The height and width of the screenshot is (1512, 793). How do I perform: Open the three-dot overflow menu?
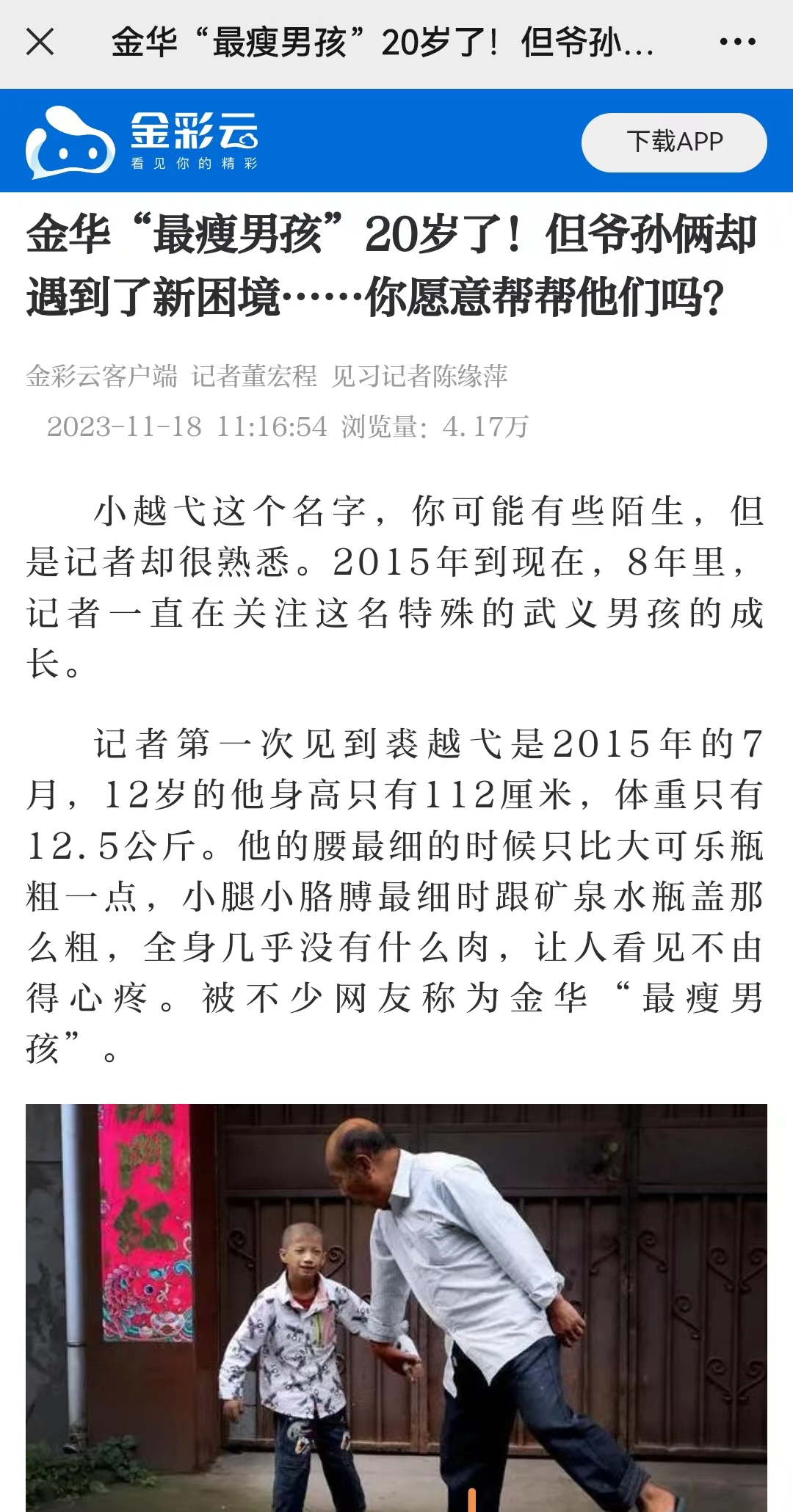(737, 42)
